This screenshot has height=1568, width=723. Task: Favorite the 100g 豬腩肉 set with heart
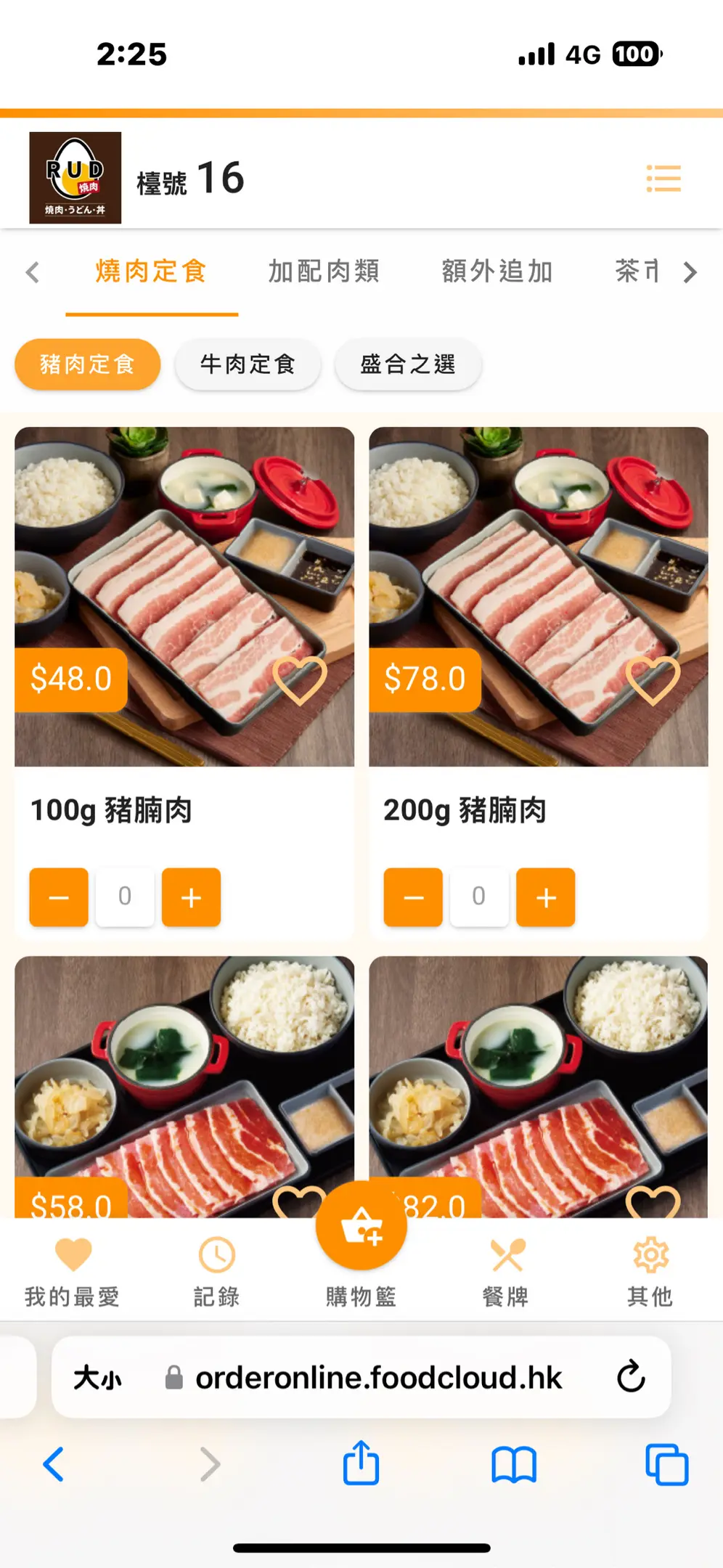[x=300, y=680]
